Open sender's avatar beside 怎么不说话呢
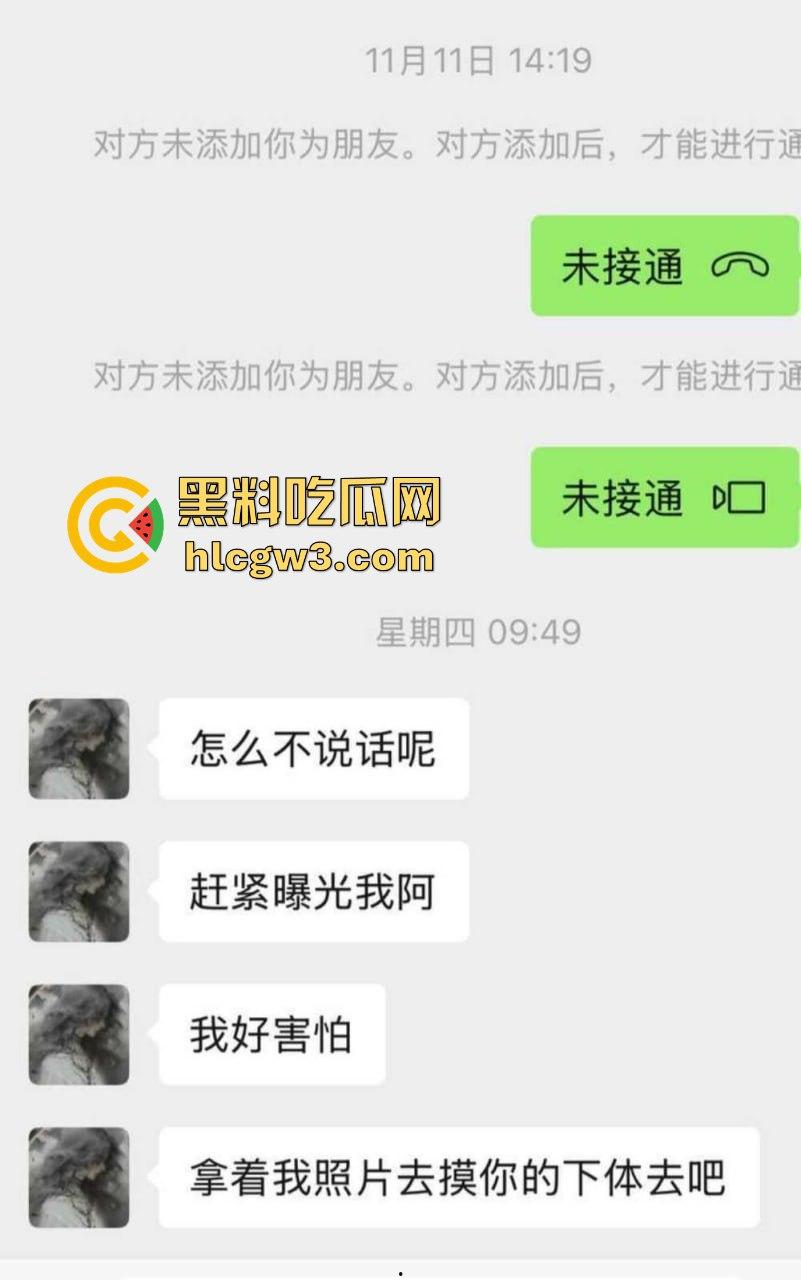Screen dimensions: 801x1280 (79, 749)
